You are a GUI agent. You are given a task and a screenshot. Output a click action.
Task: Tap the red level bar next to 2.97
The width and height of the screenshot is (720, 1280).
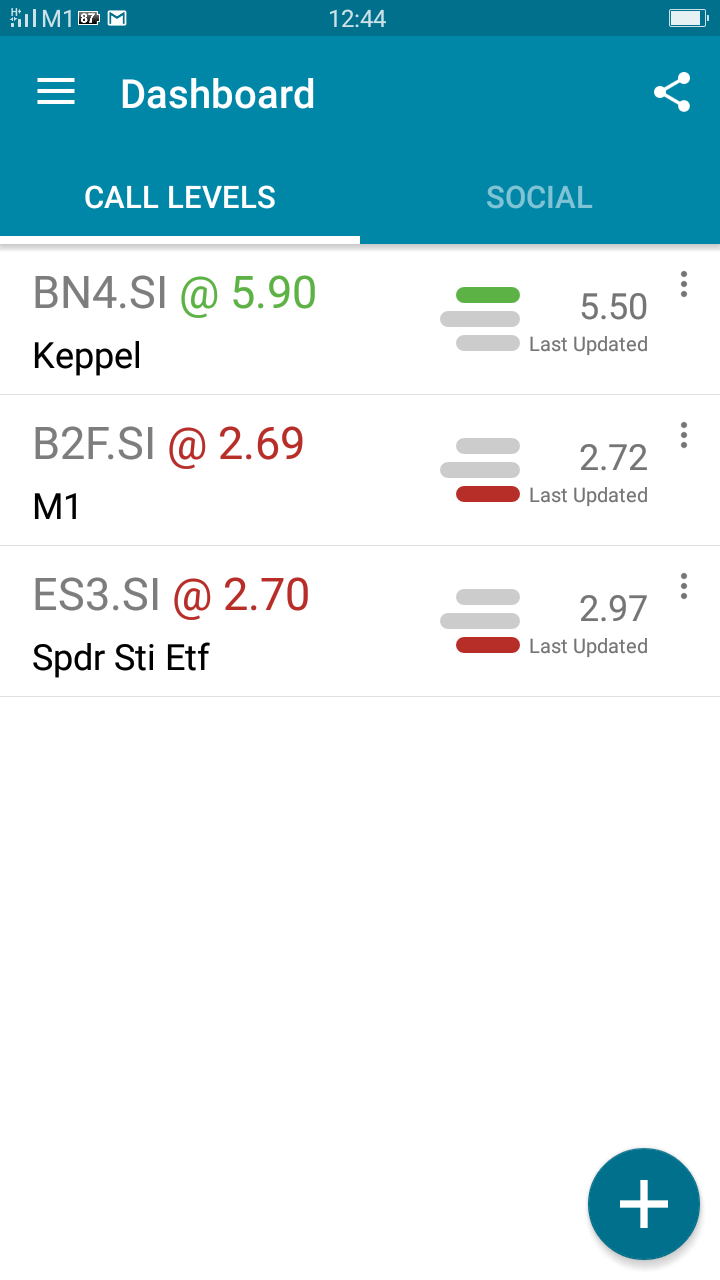[x=488, y=646]
